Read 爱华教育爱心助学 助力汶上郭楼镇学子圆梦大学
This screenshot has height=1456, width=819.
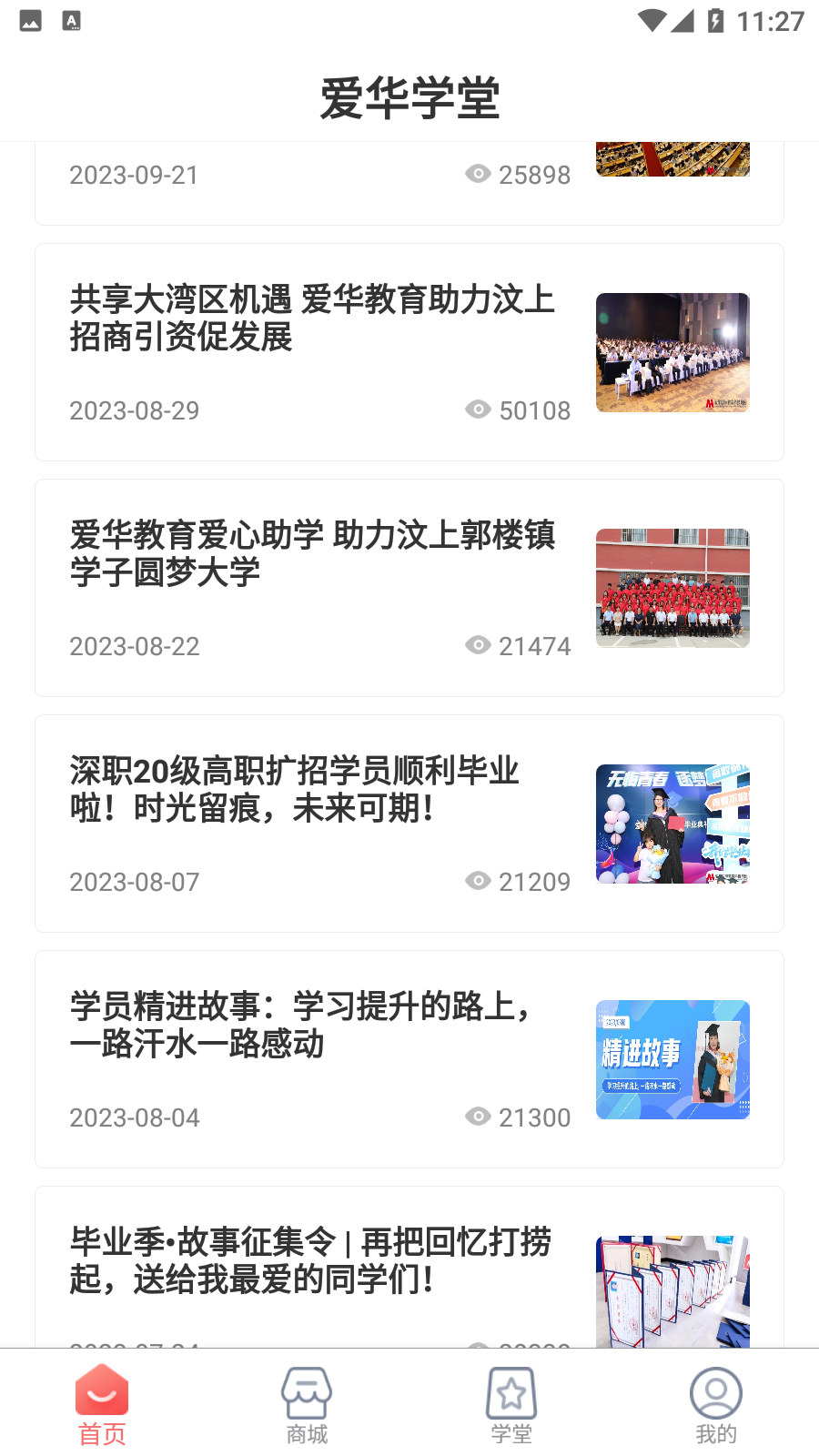coord(312,553)
